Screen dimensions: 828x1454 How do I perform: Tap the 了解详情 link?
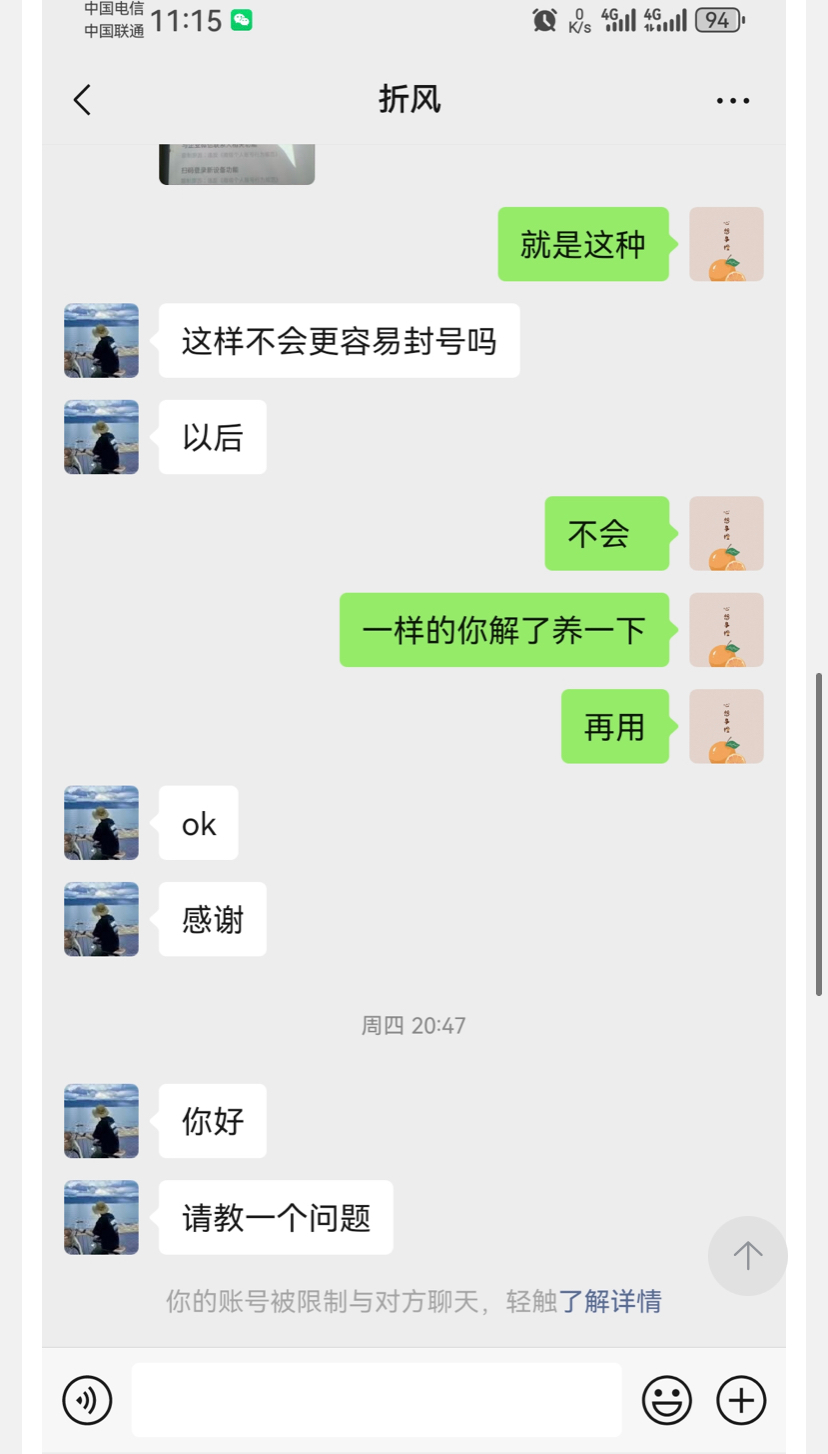point(610,1301)
